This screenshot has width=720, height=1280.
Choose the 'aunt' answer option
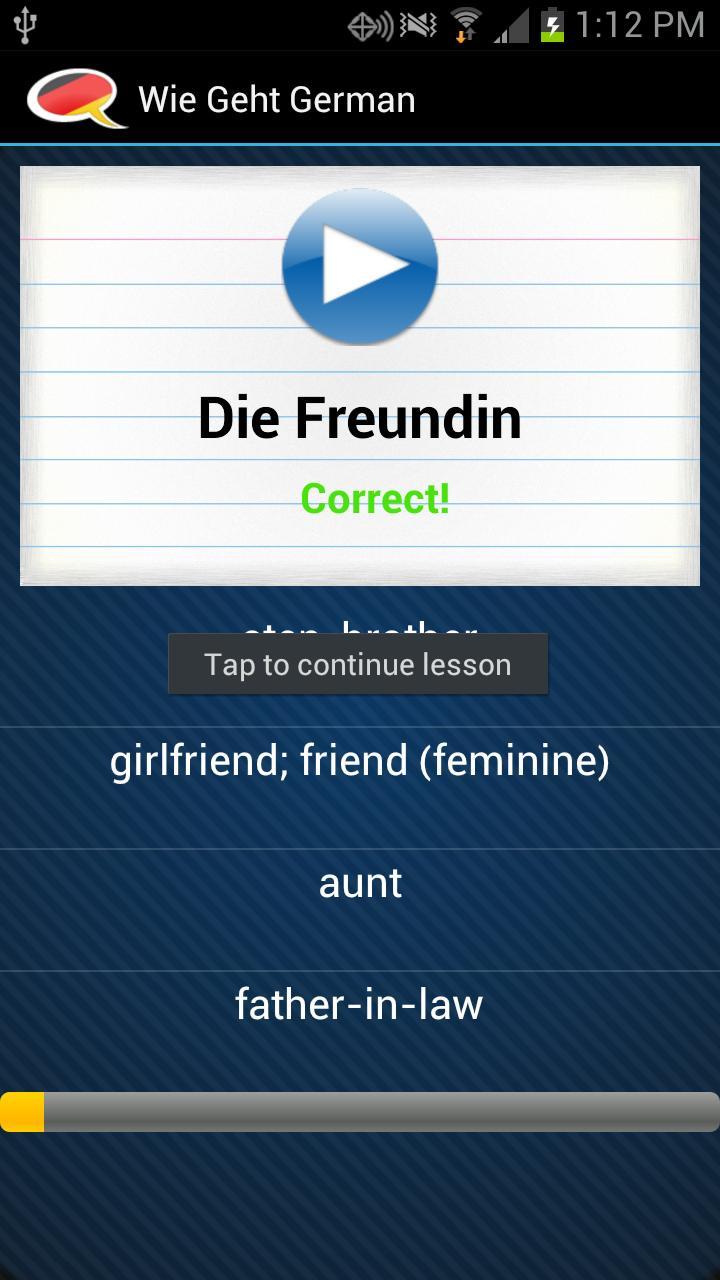[x=360, y=883]
